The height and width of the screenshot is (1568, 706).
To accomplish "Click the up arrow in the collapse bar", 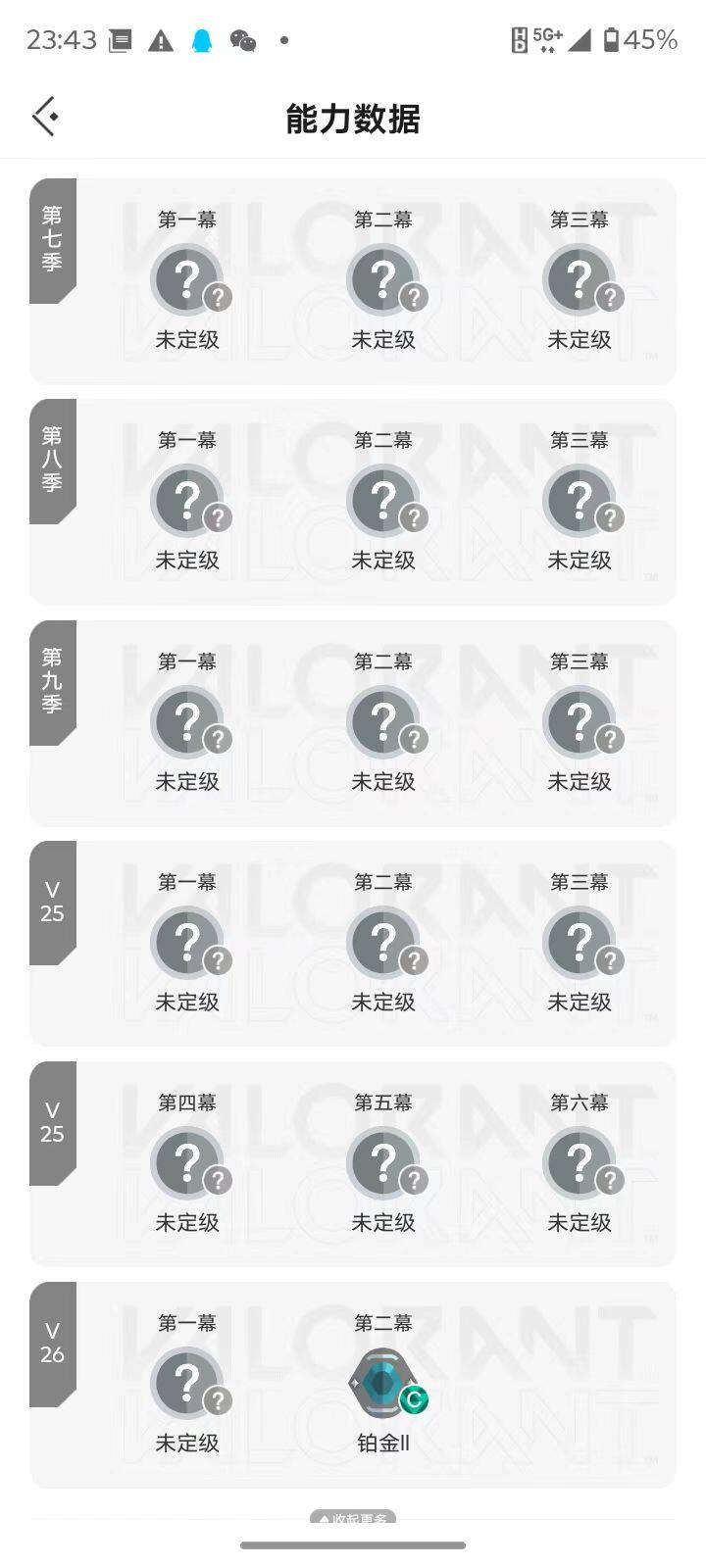I will click(325, 1516).
